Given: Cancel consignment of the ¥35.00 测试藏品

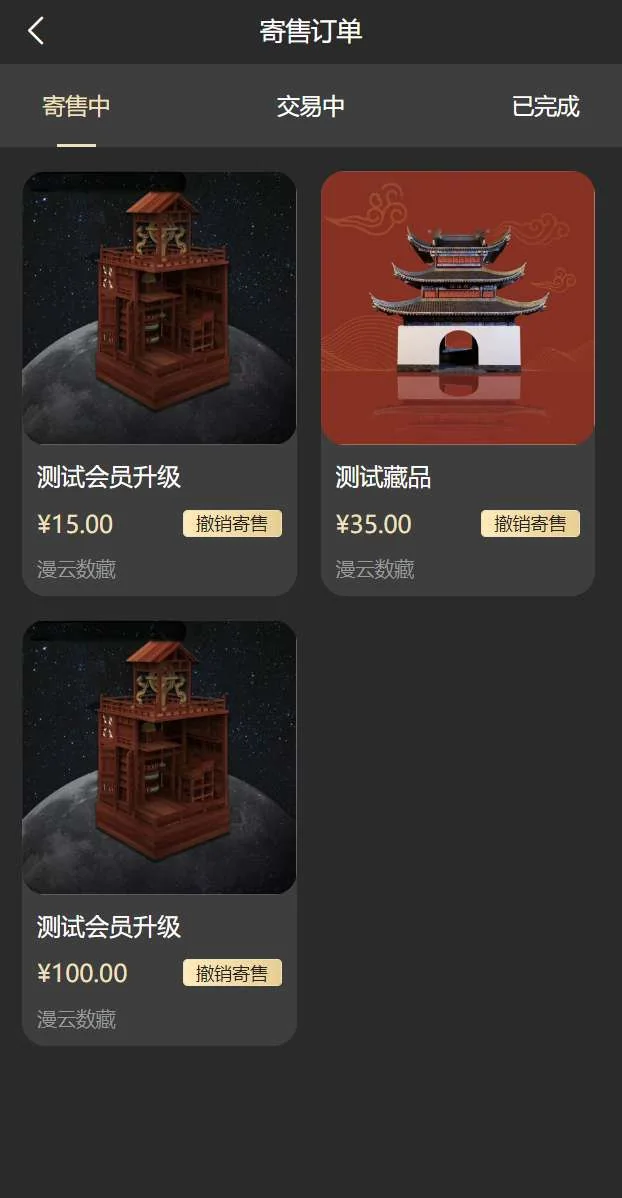Looking at the screenshot, I should pyautogui.click(x=530, y=523).
